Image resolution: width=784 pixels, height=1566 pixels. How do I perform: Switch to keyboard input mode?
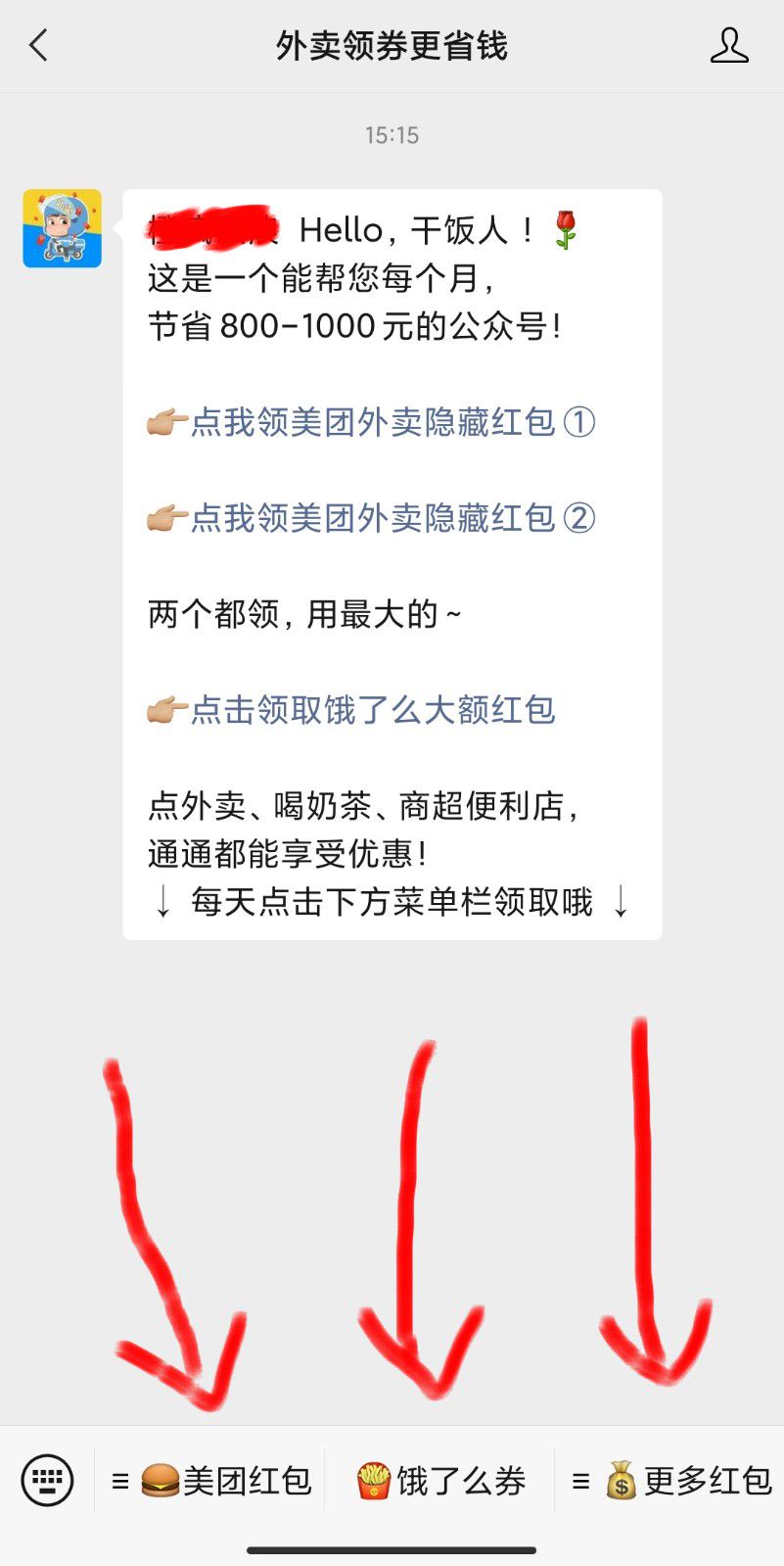click(x=47, y=1480)
